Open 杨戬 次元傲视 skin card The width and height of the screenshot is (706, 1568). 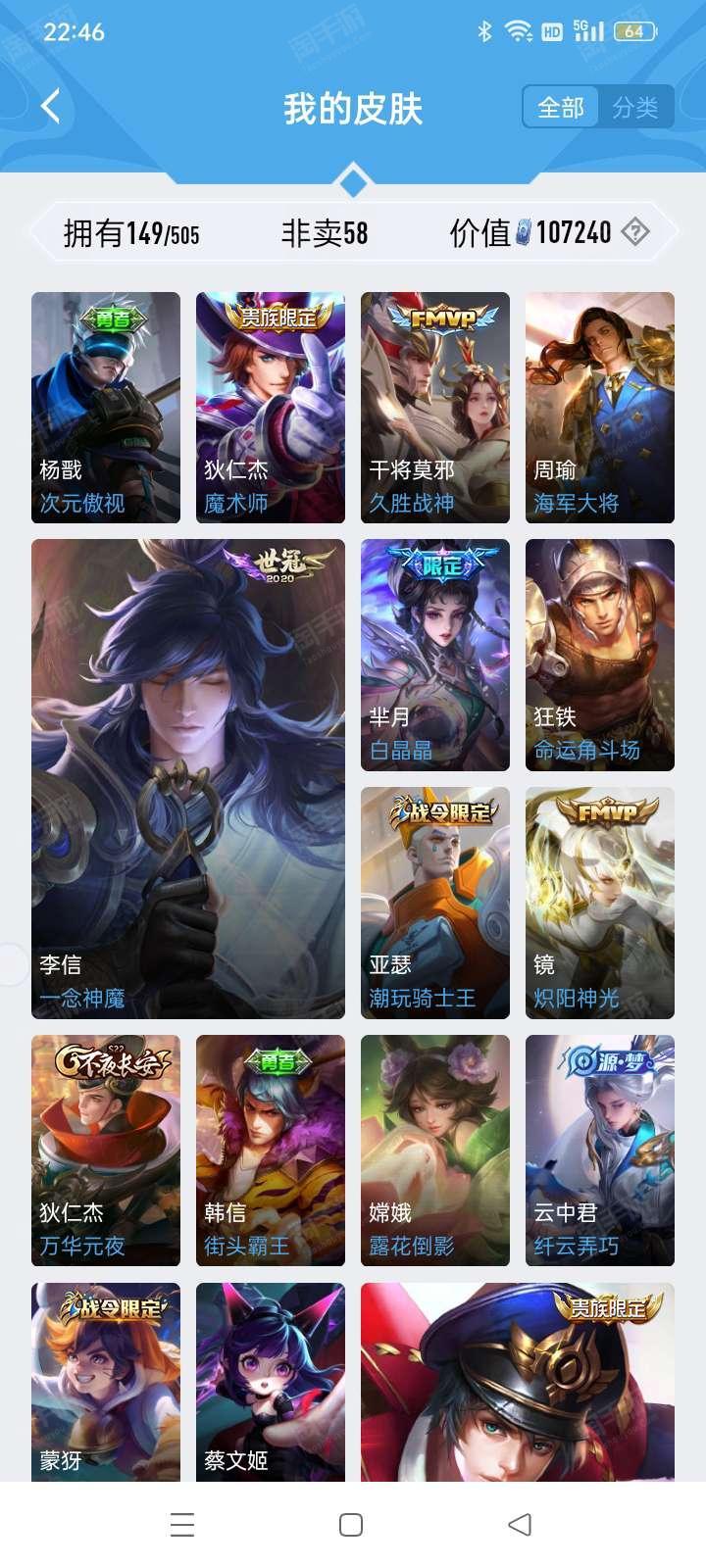pos(106,407)
